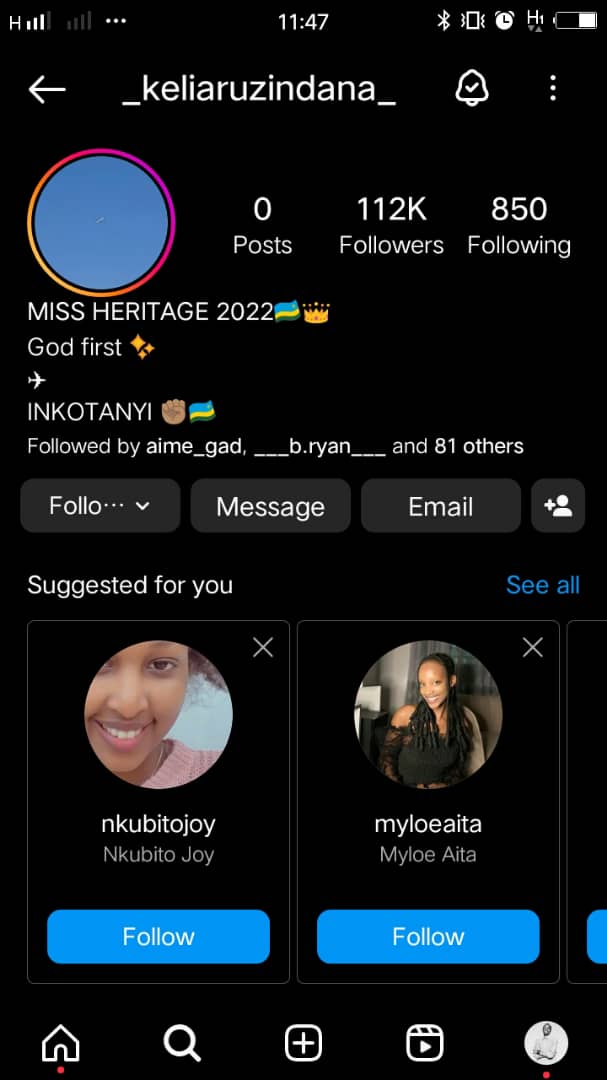The width and height of the screenshot is (607, 1080).
Task: Go back using the back arrow
Action: tap(47, 90)
